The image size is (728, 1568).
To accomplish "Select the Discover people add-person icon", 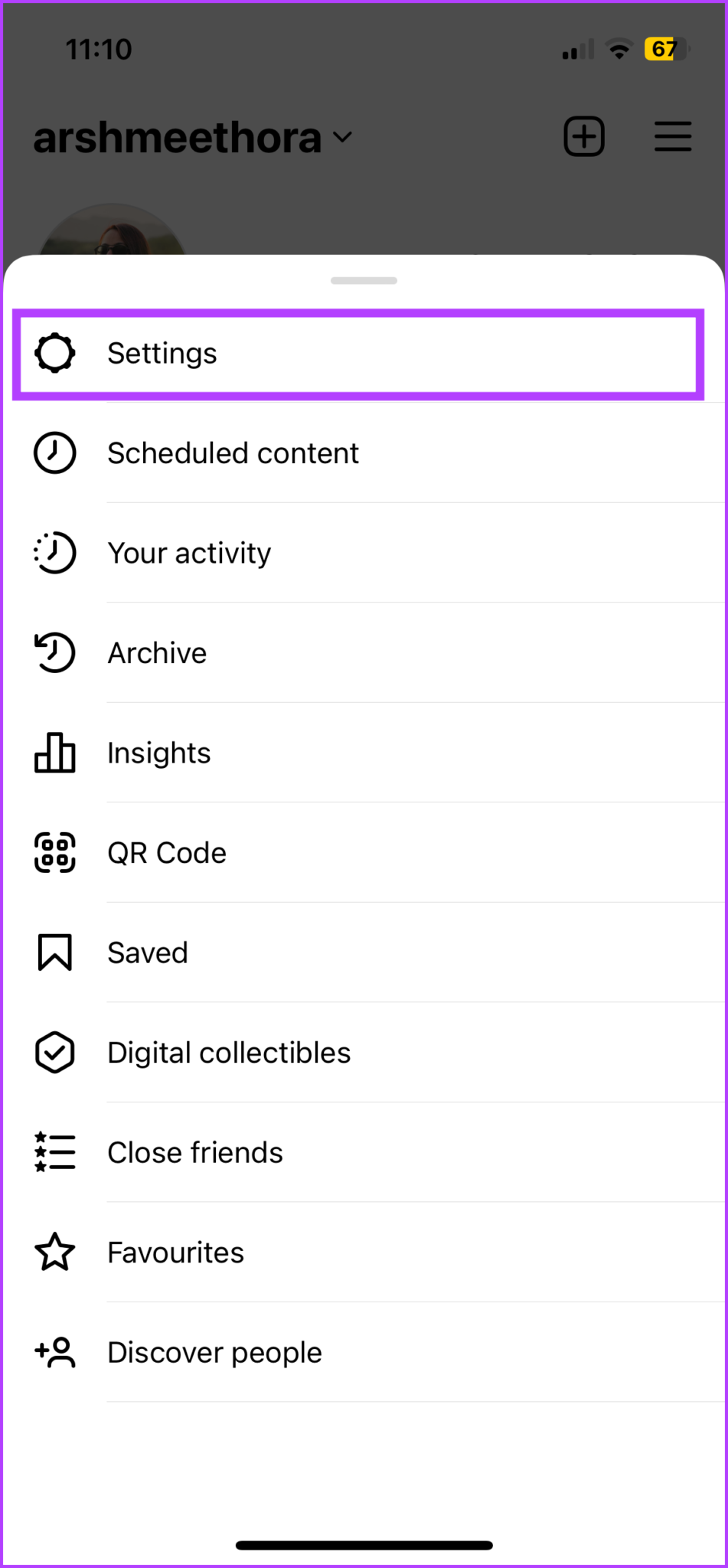I will [x=55, y=1352].
